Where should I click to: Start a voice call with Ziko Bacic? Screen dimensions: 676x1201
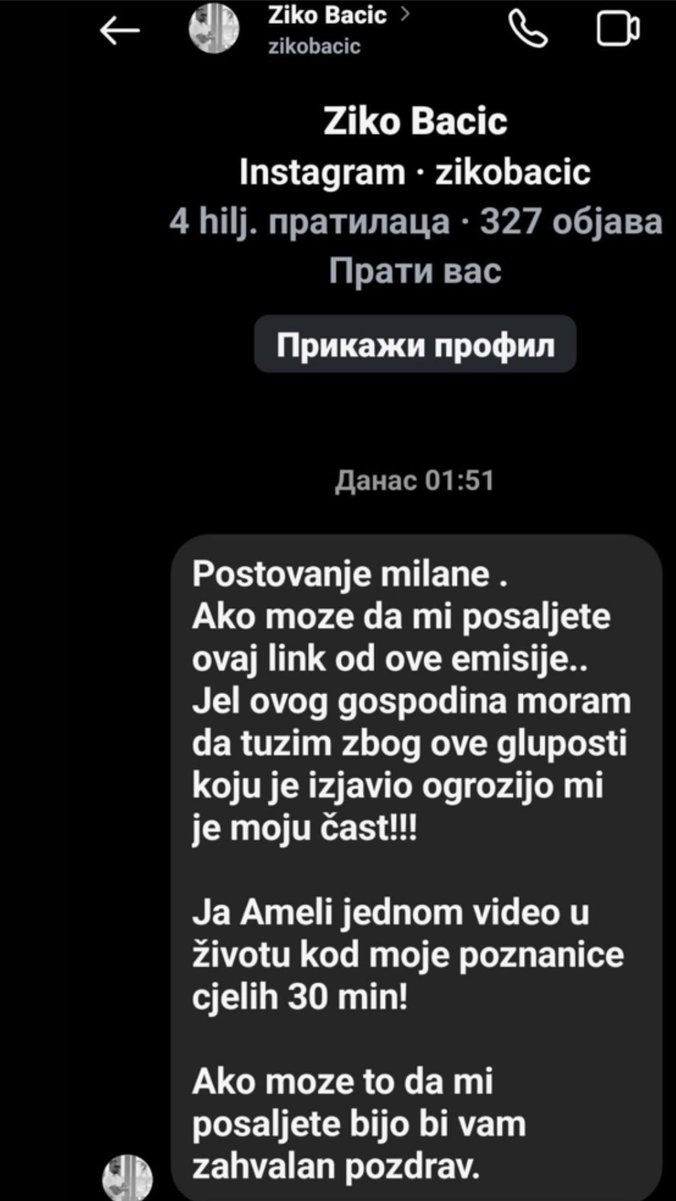click(529, 30)
